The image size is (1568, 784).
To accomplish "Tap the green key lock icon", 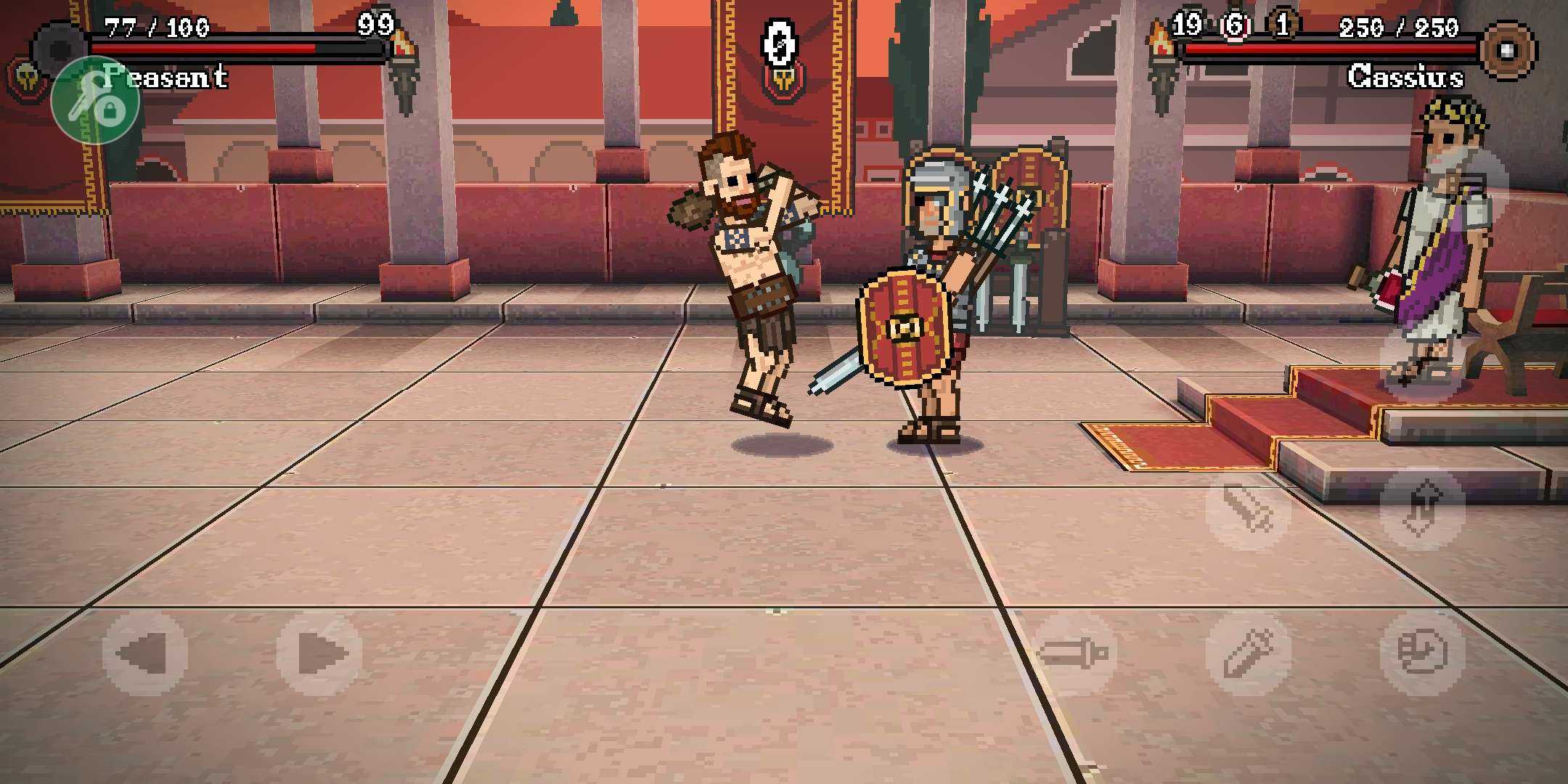I will pyautogui.click(x=95, y=101).
